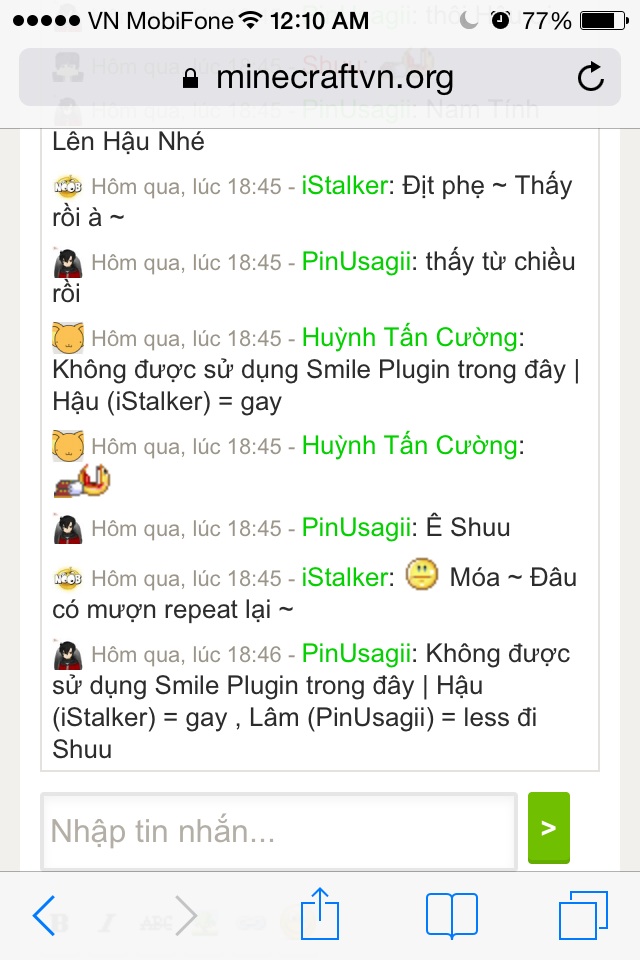
Task: Go back to the previous page
Action: coord(44,915)
